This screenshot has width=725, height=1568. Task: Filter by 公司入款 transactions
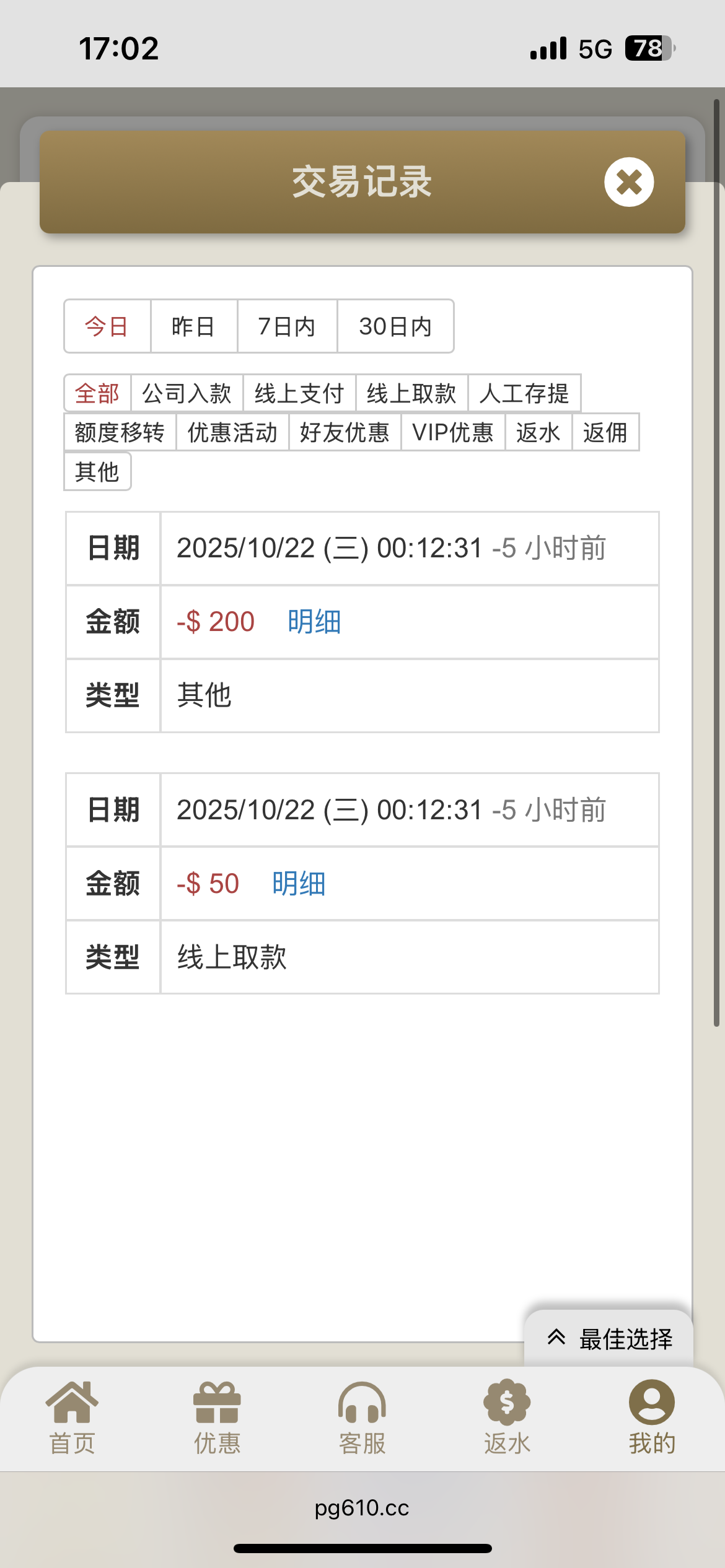pos(187,393)
